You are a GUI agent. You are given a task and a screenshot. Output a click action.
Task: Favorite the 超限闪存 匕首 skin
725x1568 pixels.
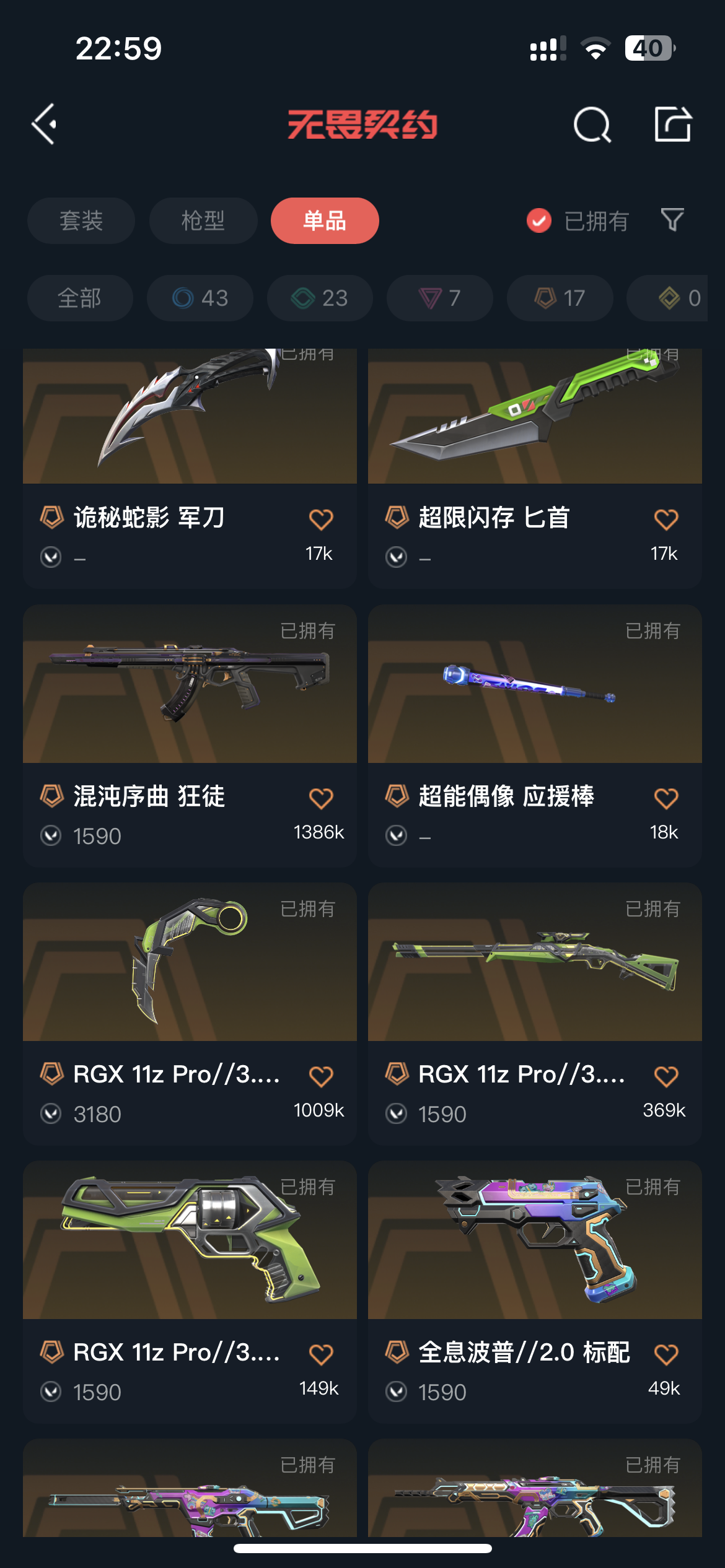tap(666, 519)
